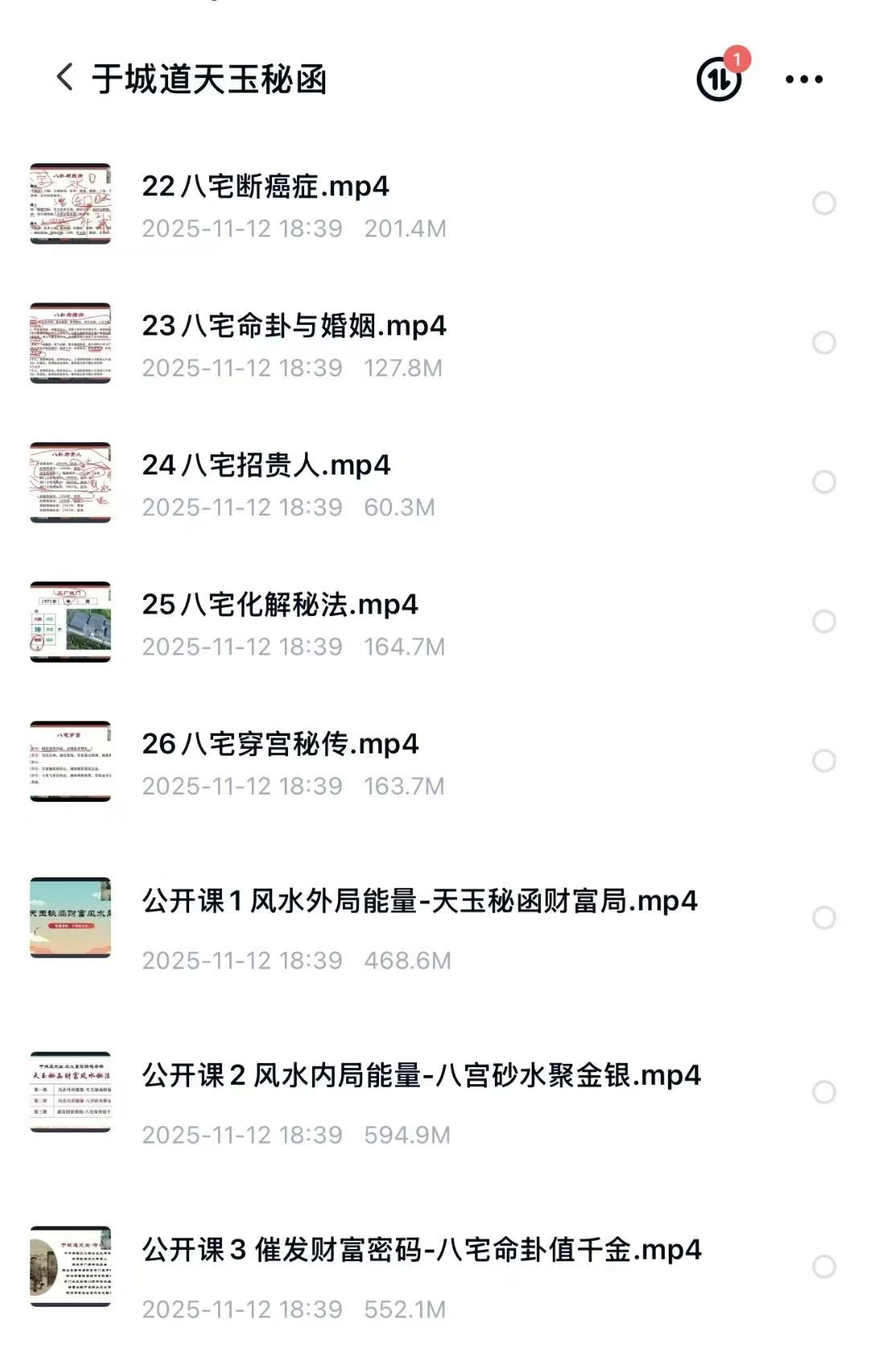Mark 25 八宅化解秘法.mp4 as selected
Viewport: 869px width, 1372px height.
coord(824,621)
